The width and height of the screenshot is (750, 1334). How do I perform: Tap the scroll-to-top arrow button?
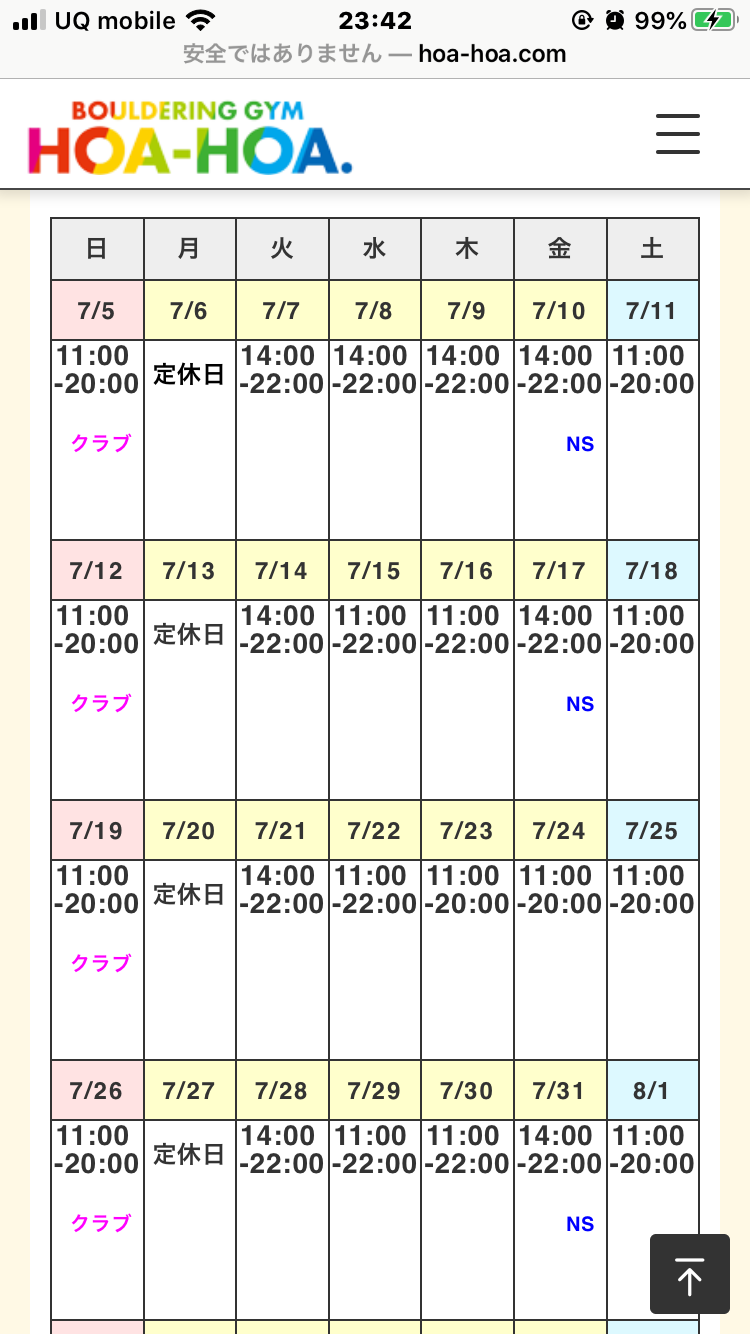pyautogui.click(x=689, y=1273)
